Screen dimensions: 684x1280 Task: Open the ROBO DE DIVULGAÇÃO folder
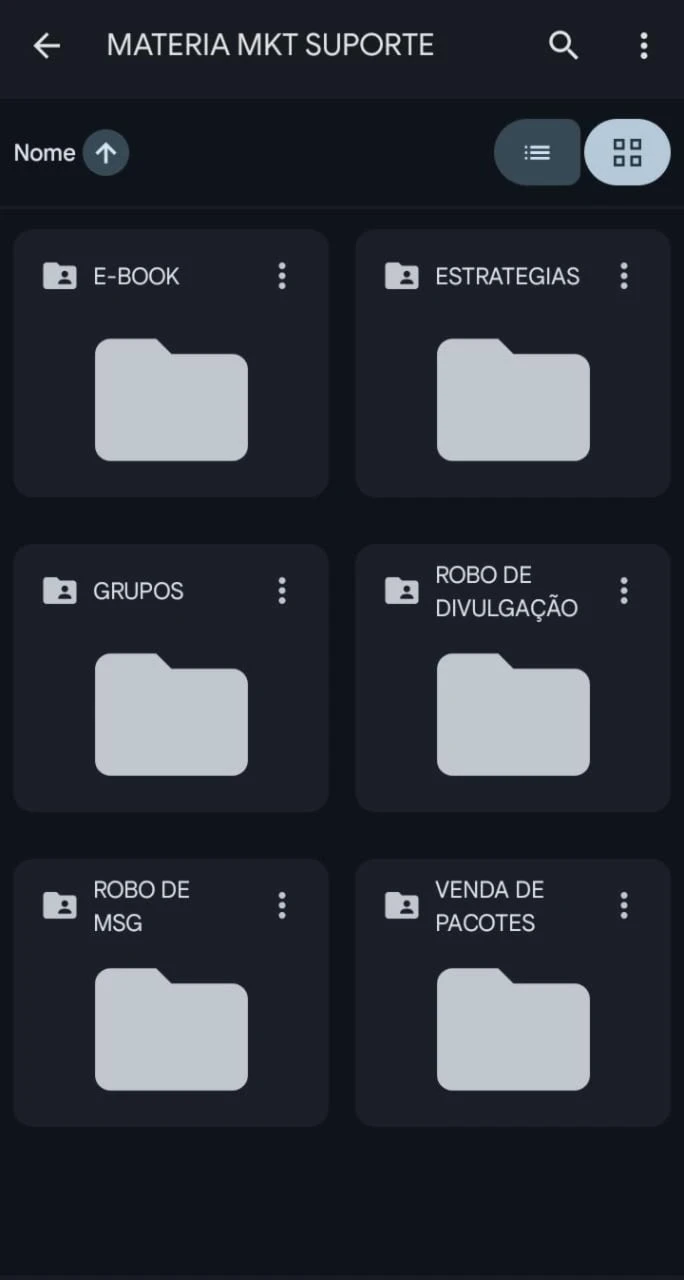click(513, 714)
